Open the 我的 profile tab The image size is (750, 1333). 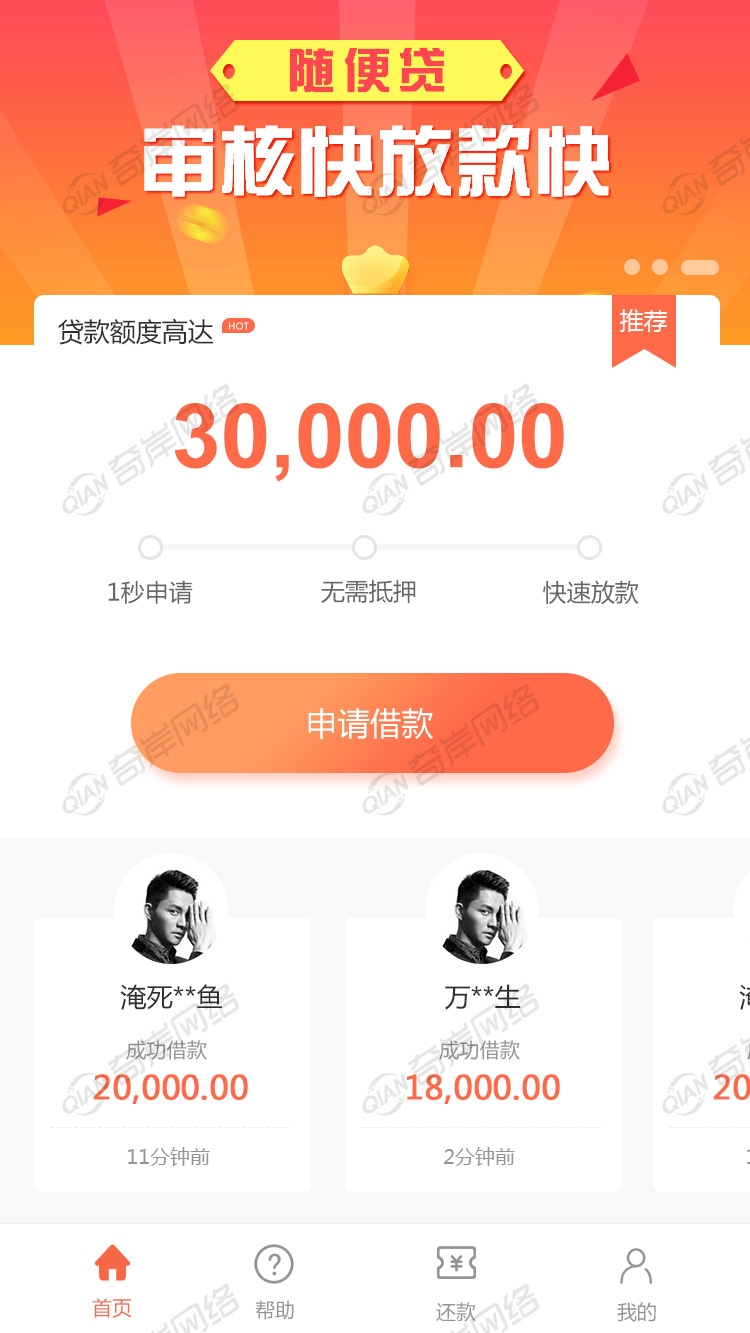[x=636, y=1282]
